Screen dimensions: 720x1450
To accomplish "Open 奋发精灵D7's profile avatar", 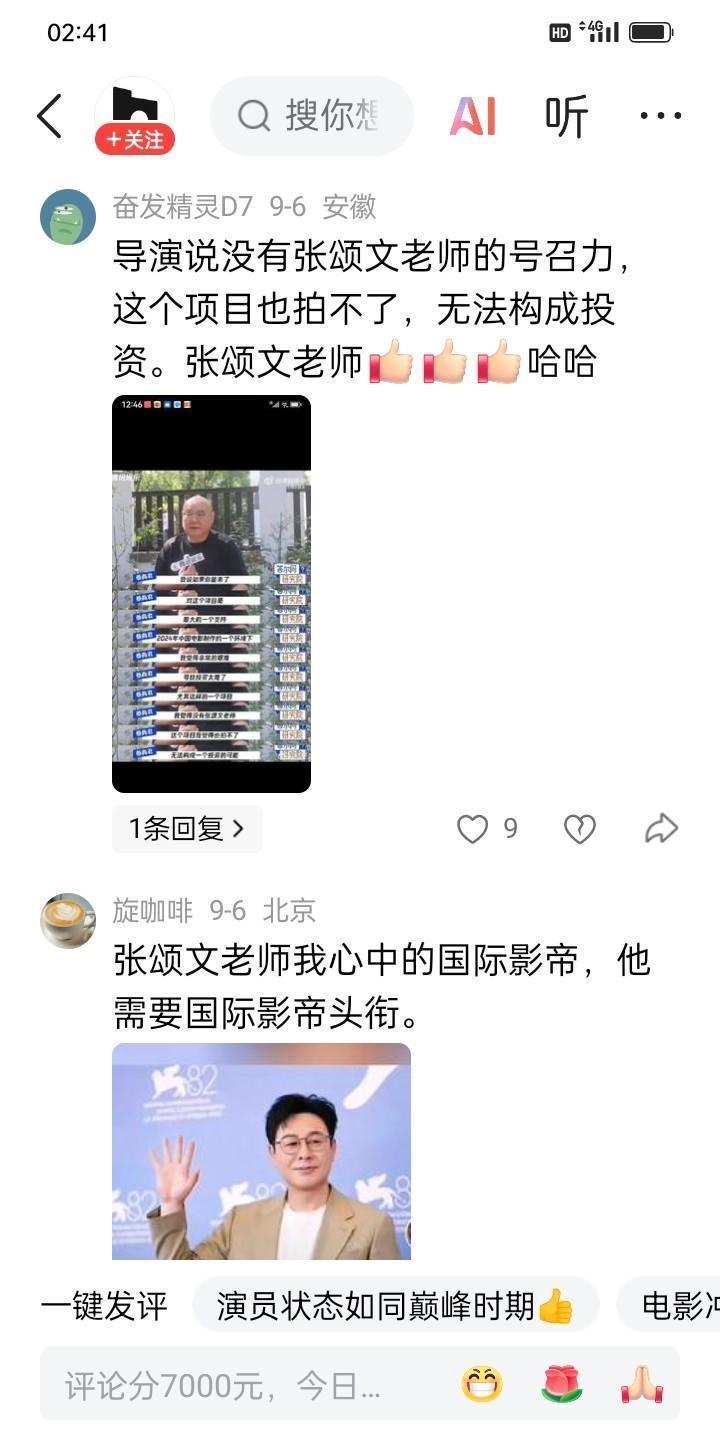I will tap(68, 216).
